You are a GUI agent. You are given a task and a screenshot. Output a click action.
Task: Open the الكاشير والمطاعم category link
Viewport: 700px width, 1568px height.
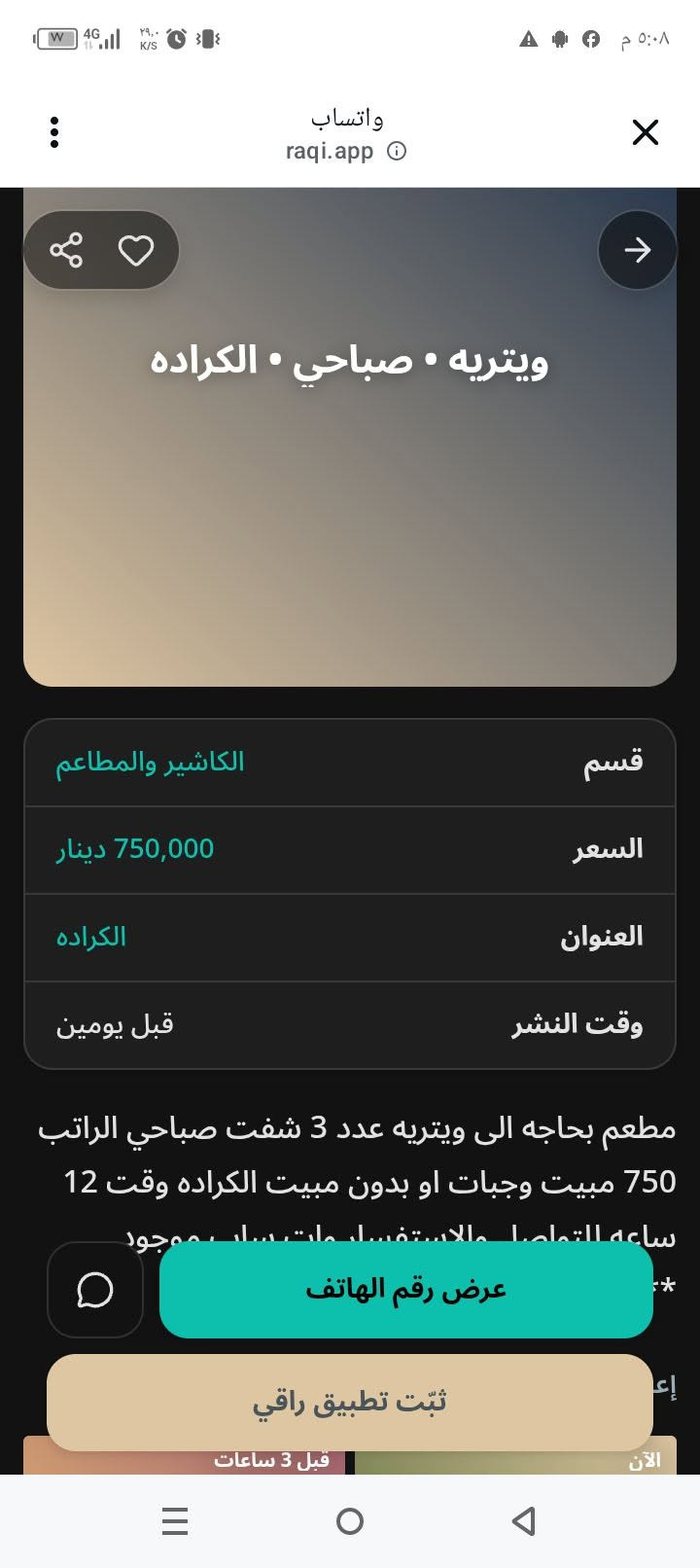[150, 762]
